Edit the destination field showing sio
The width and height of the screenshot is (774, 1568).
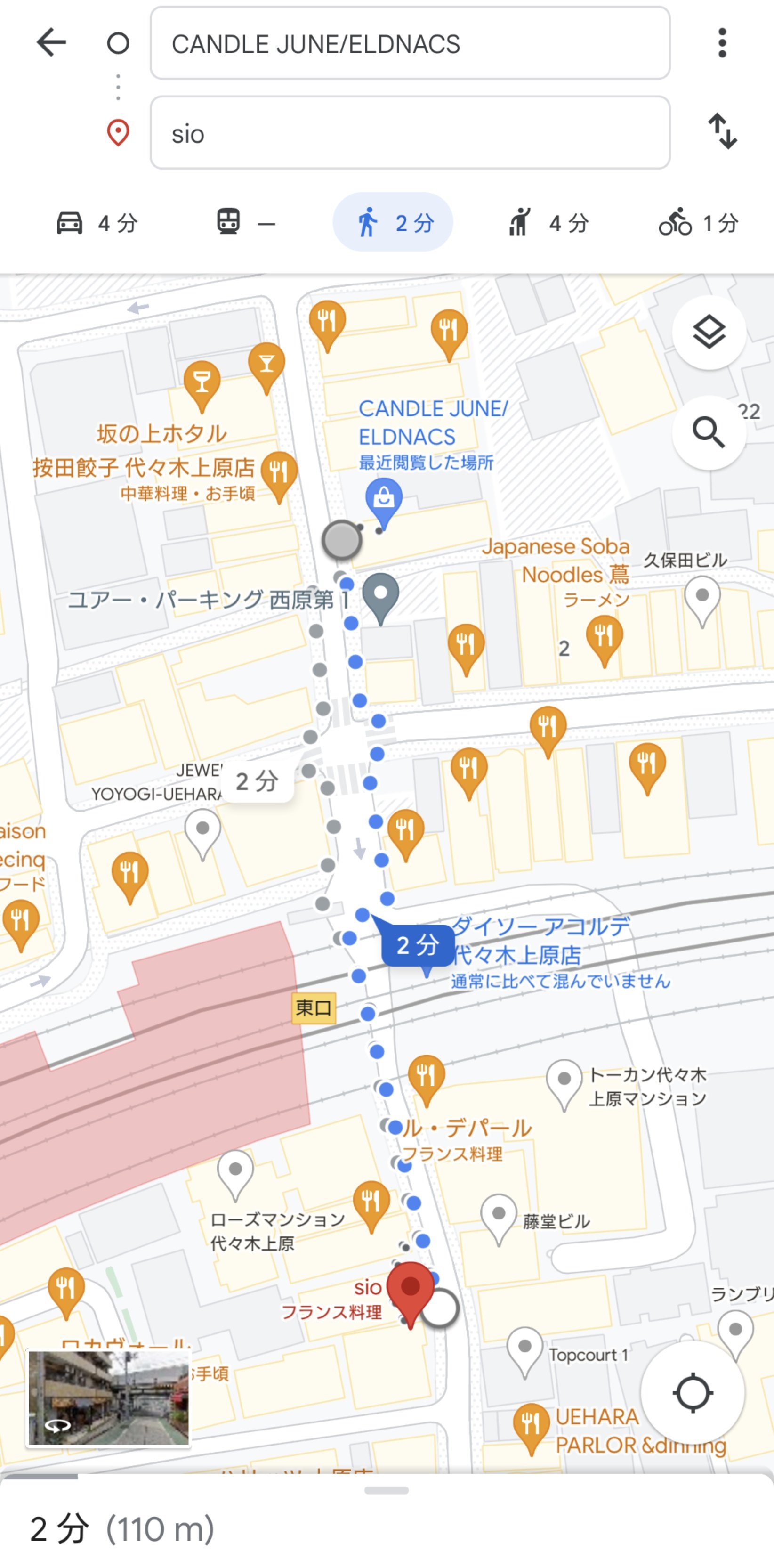coord(410,133)
